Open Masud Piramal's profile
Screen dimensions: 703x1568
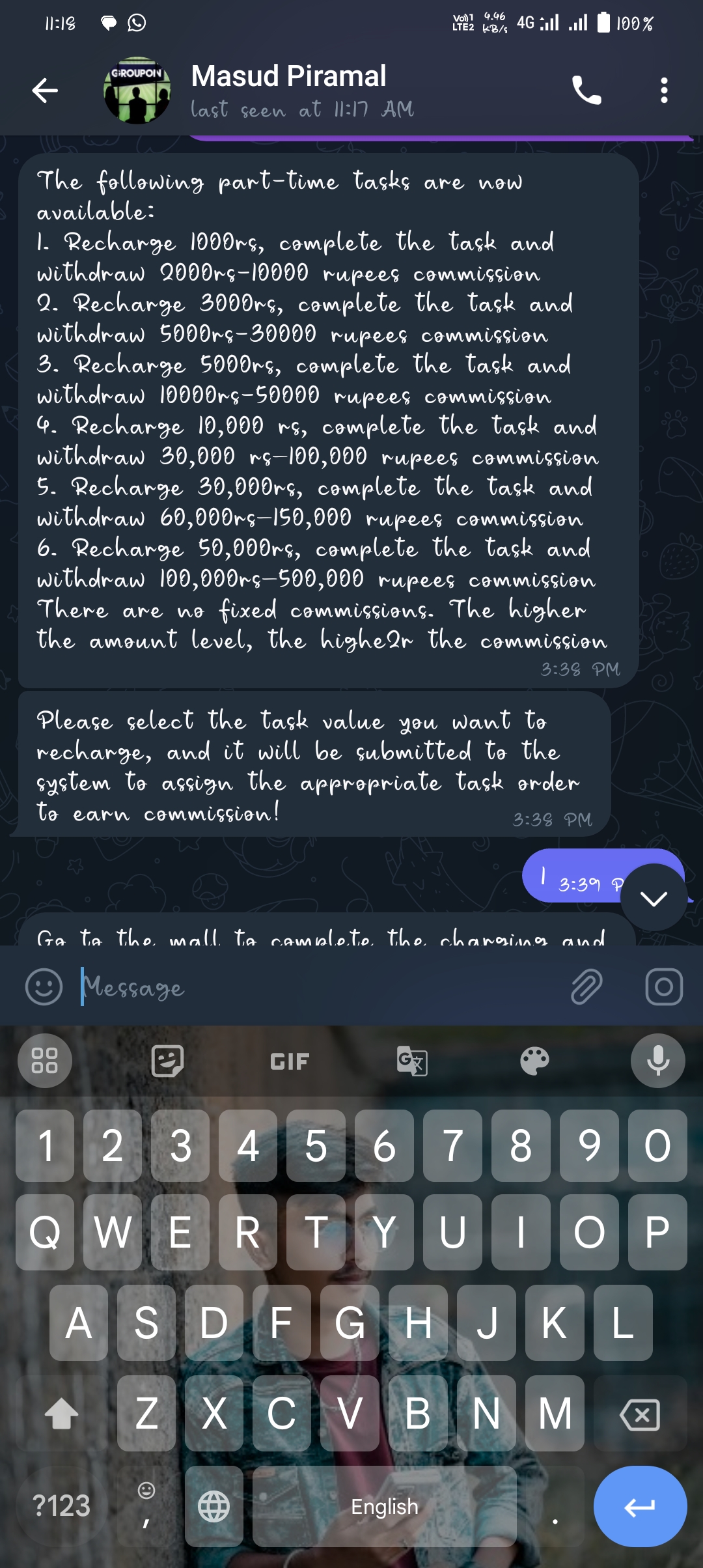coord(288,90)
